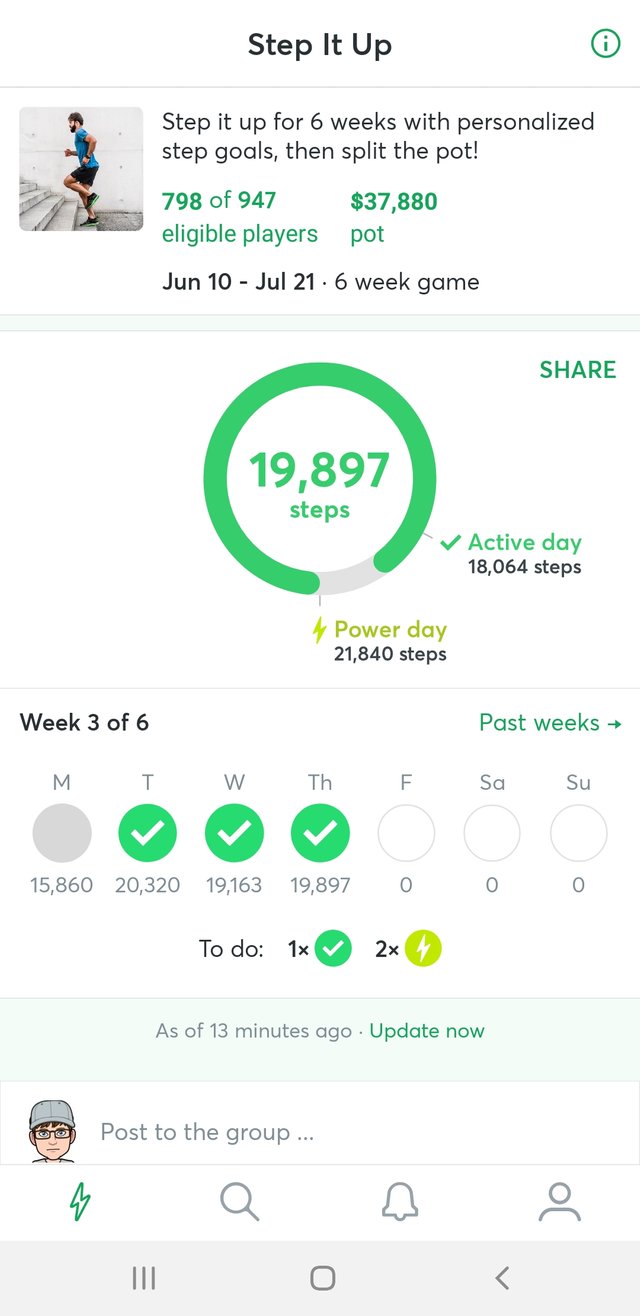Tap Update now to refresh steps
This screenshot has height=1316, width=640.
click(427, 1031)
